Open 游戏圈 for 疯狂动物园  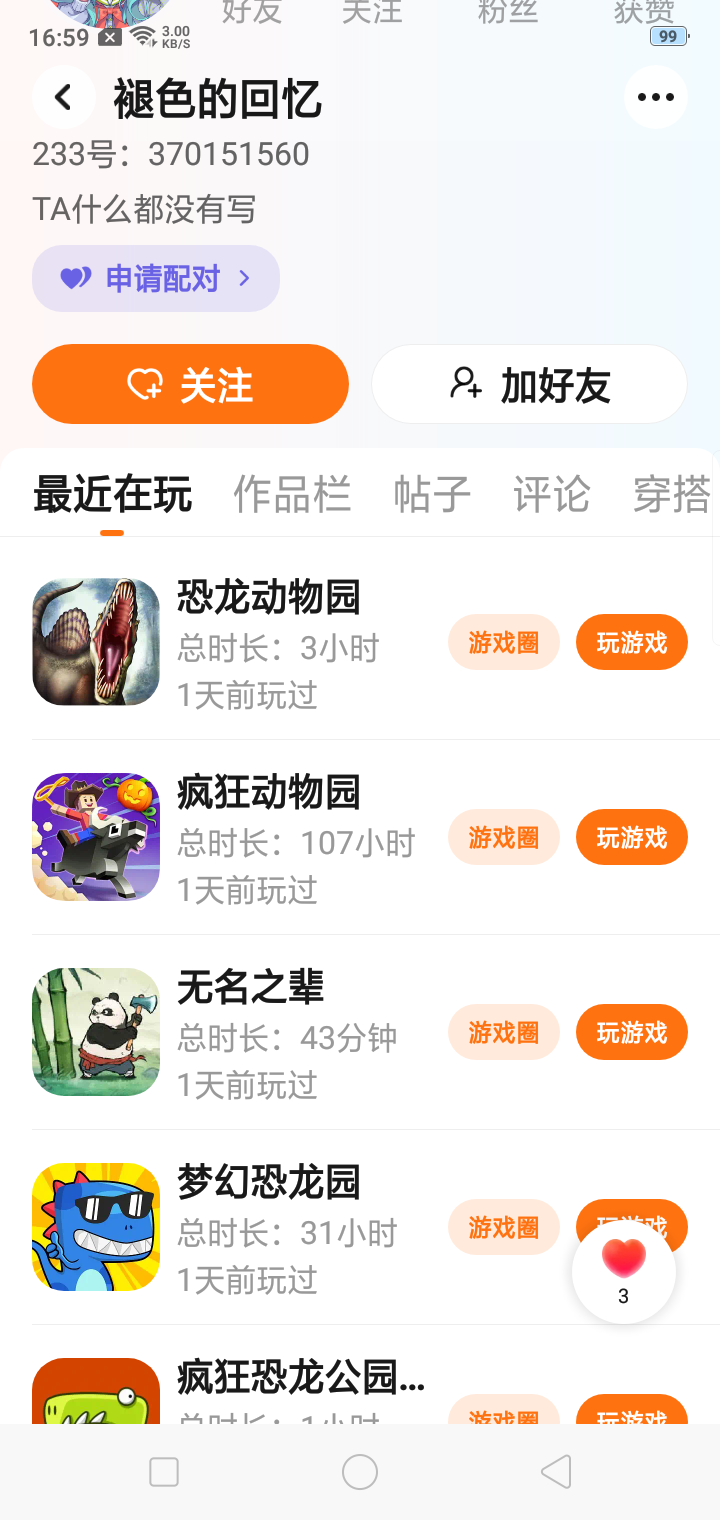coord(503,837)
